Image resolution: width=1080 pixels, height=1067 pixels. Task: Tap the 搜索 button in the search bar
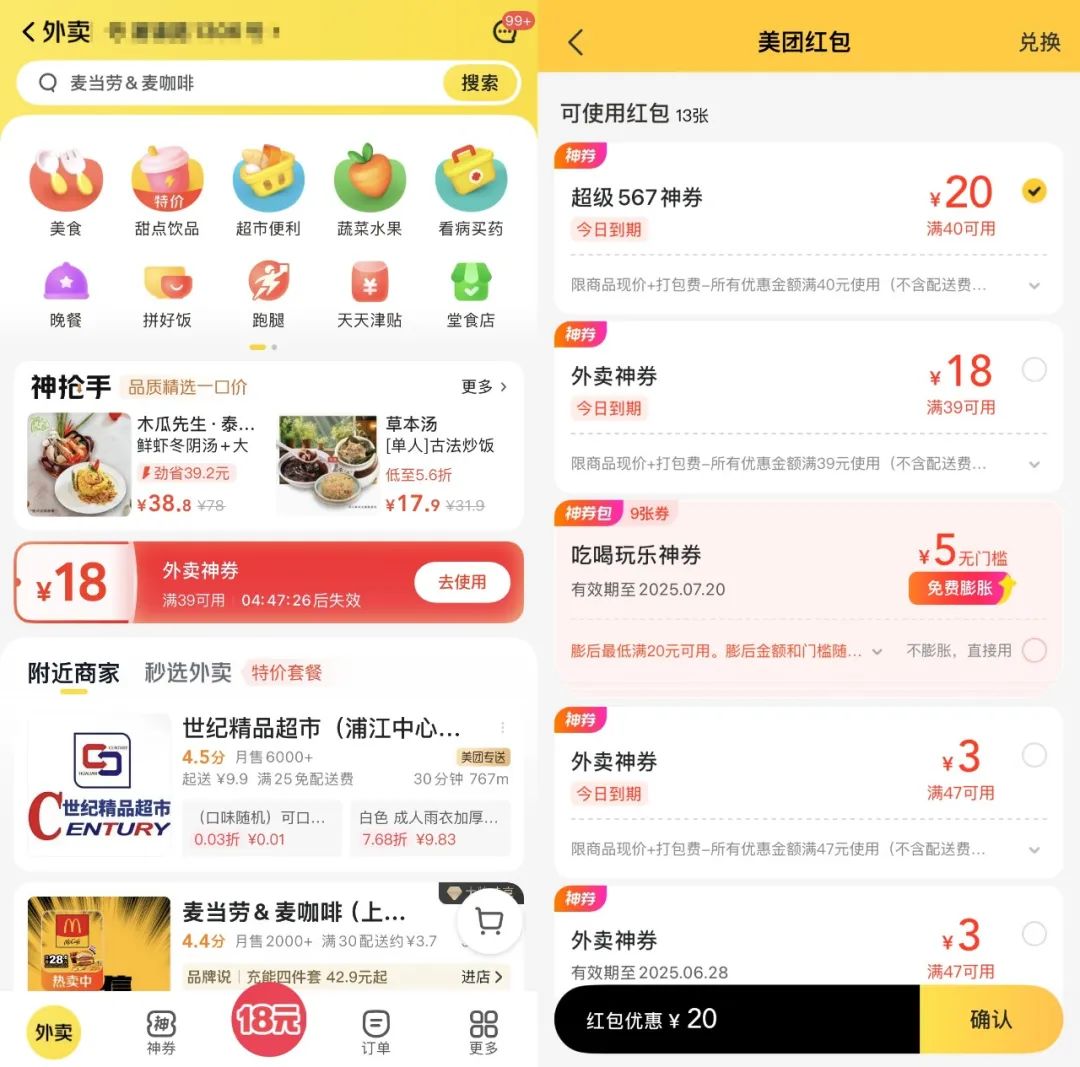(x=479, y=83)
